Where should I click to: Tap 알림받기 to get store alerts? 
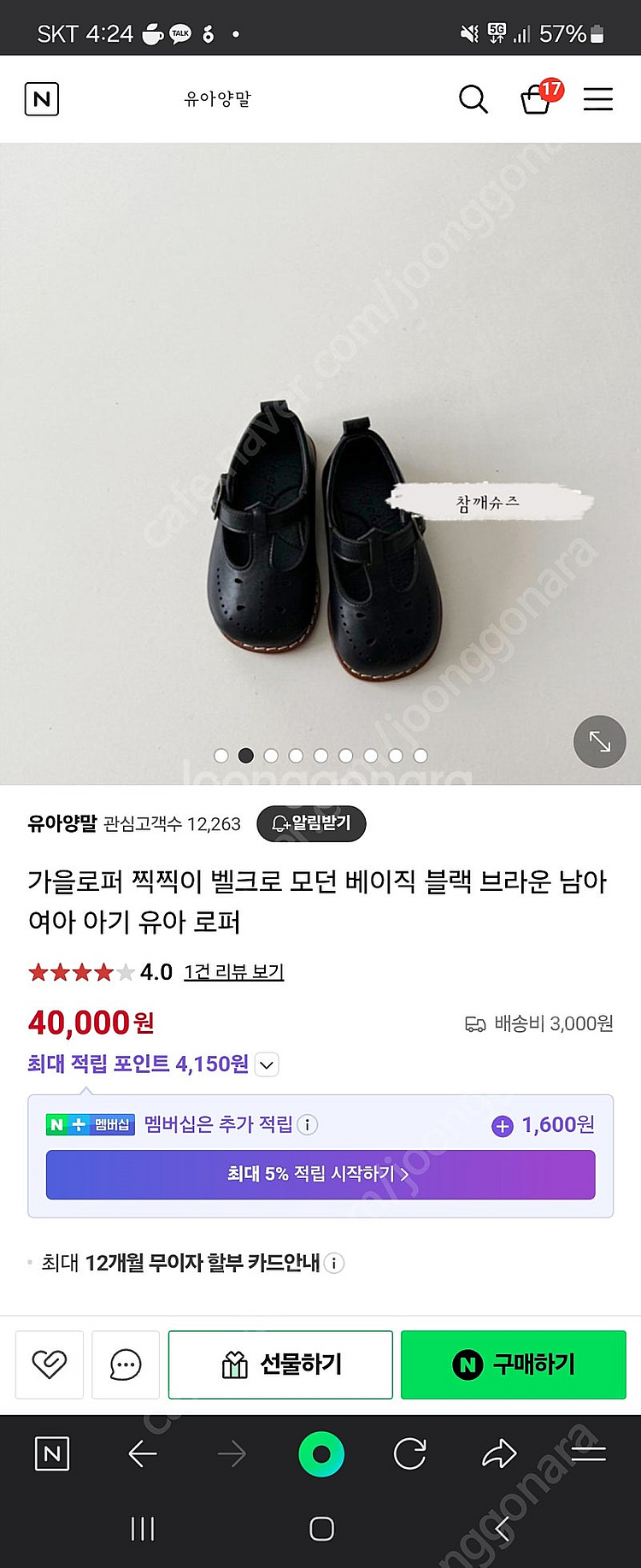coord(311,823)
